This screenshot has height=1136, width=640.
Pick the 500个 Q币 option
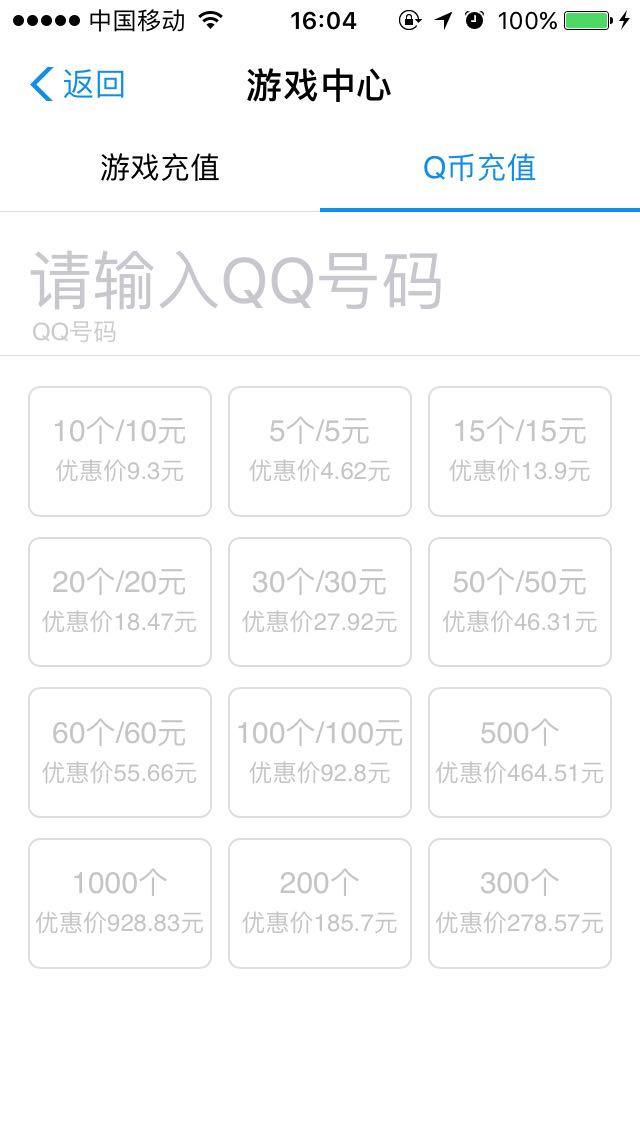[x=520, y=753]
